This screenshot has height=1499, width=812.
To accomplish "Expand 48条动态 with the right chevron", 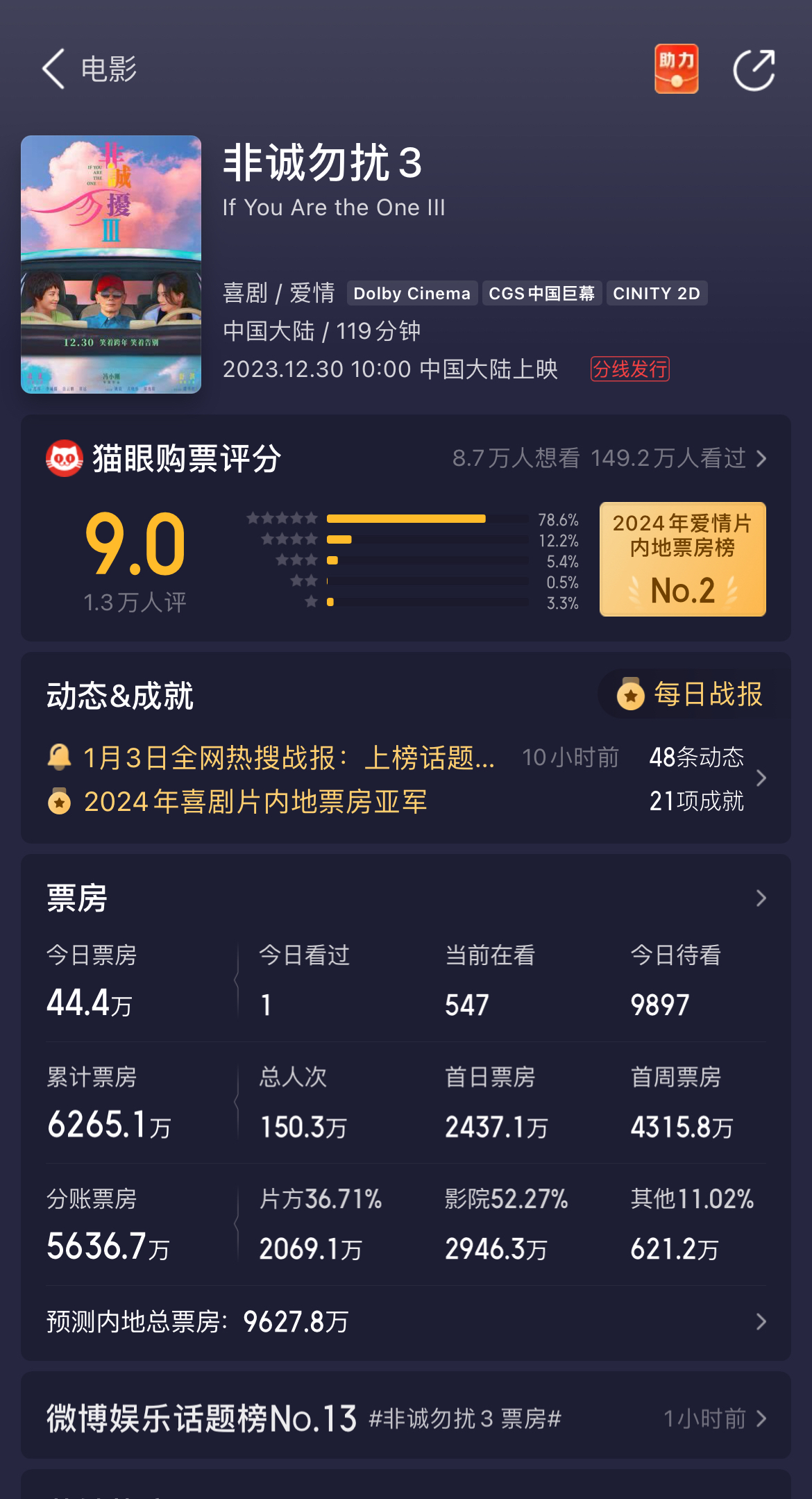I will tap(761, 779).
